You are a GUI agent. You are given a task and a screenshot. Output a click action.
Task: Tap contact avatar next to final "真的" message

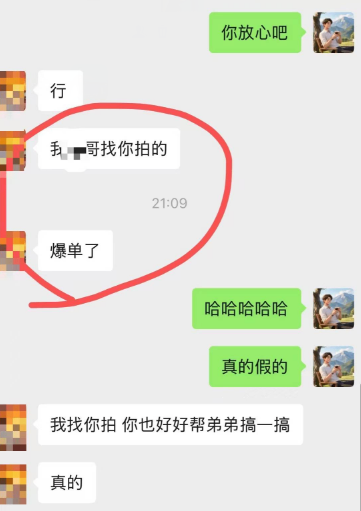(13, 484)
